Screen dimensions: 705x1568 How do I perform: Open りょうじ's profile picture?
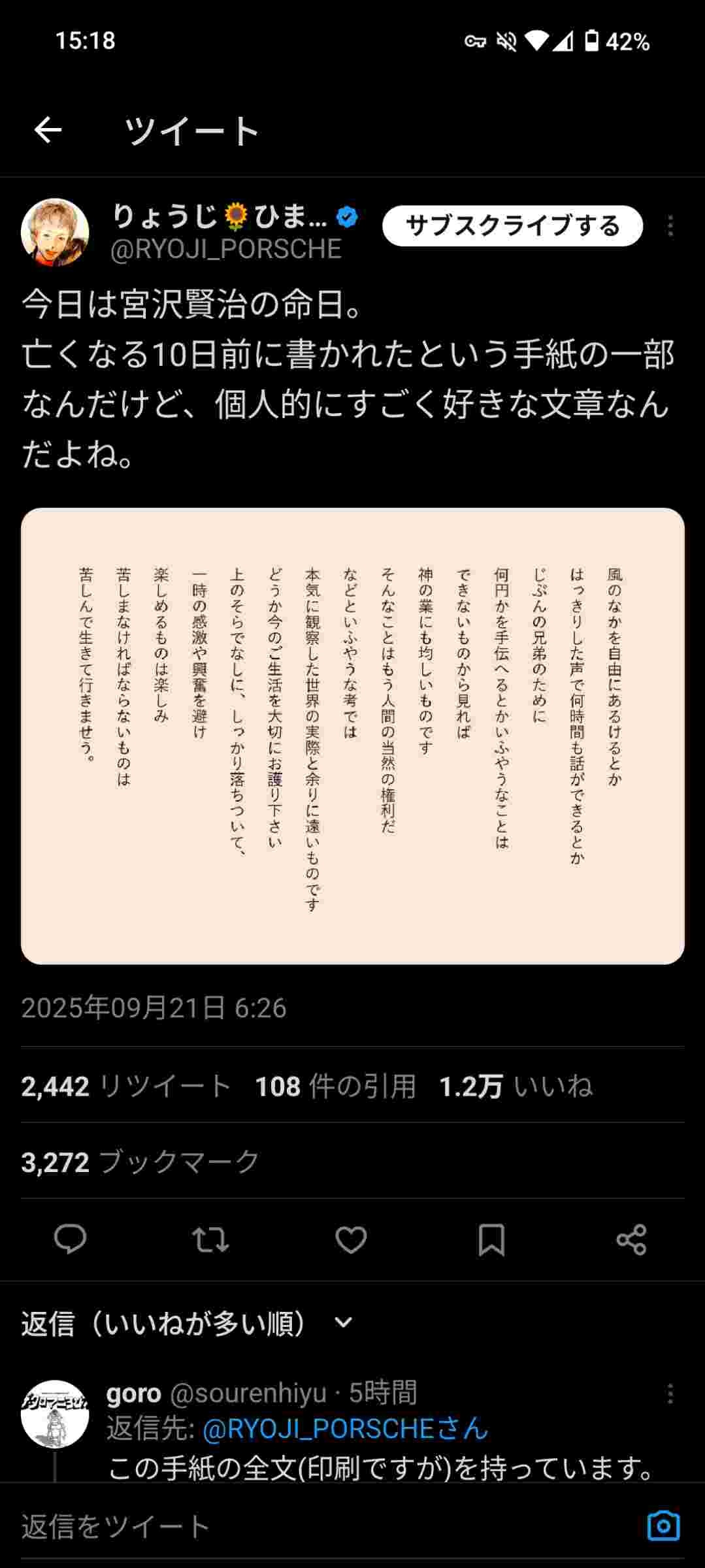click(x=55, y=233)
